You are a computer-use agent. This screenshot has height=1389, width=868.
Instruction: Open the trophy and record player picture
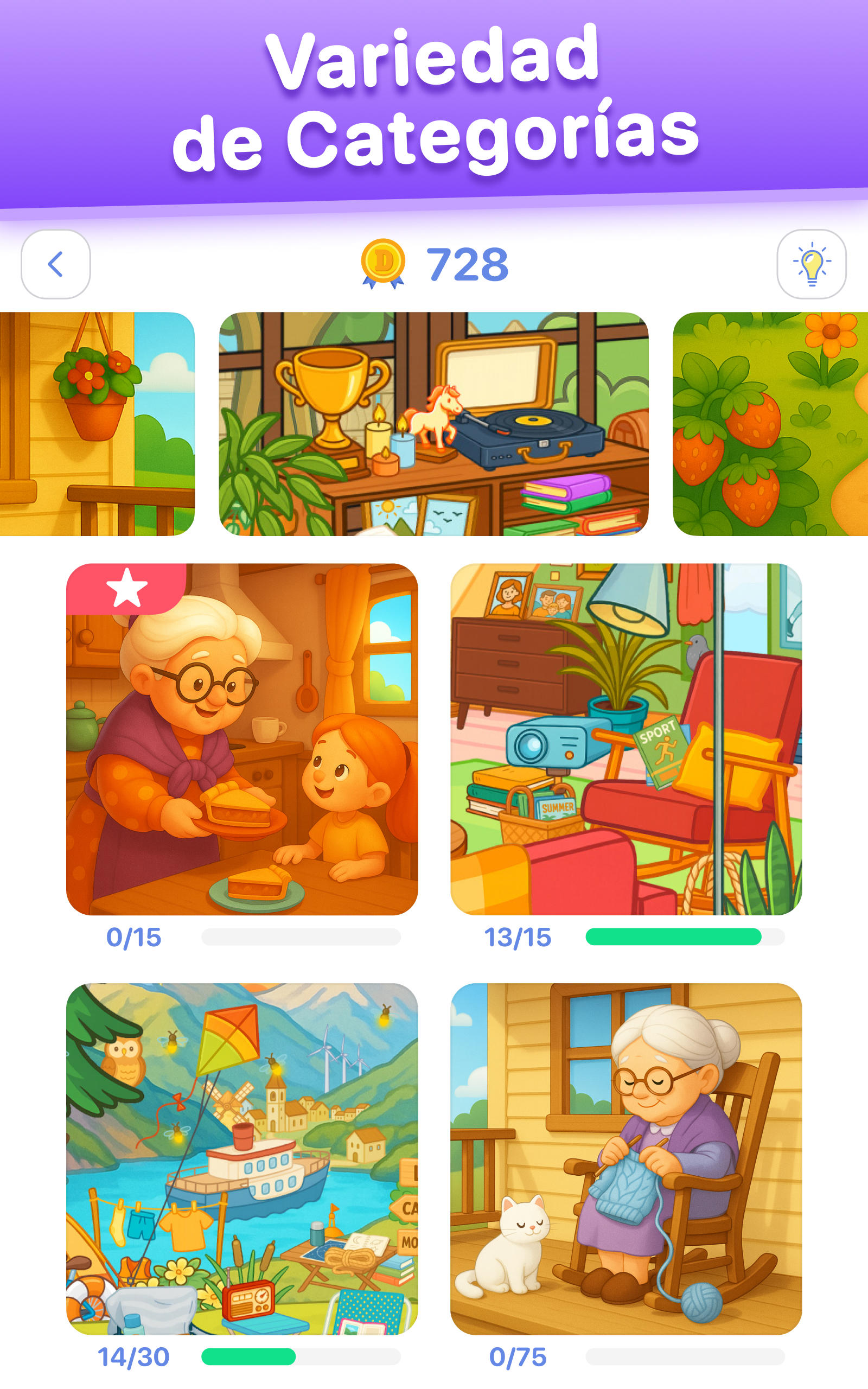click(434, 424)
